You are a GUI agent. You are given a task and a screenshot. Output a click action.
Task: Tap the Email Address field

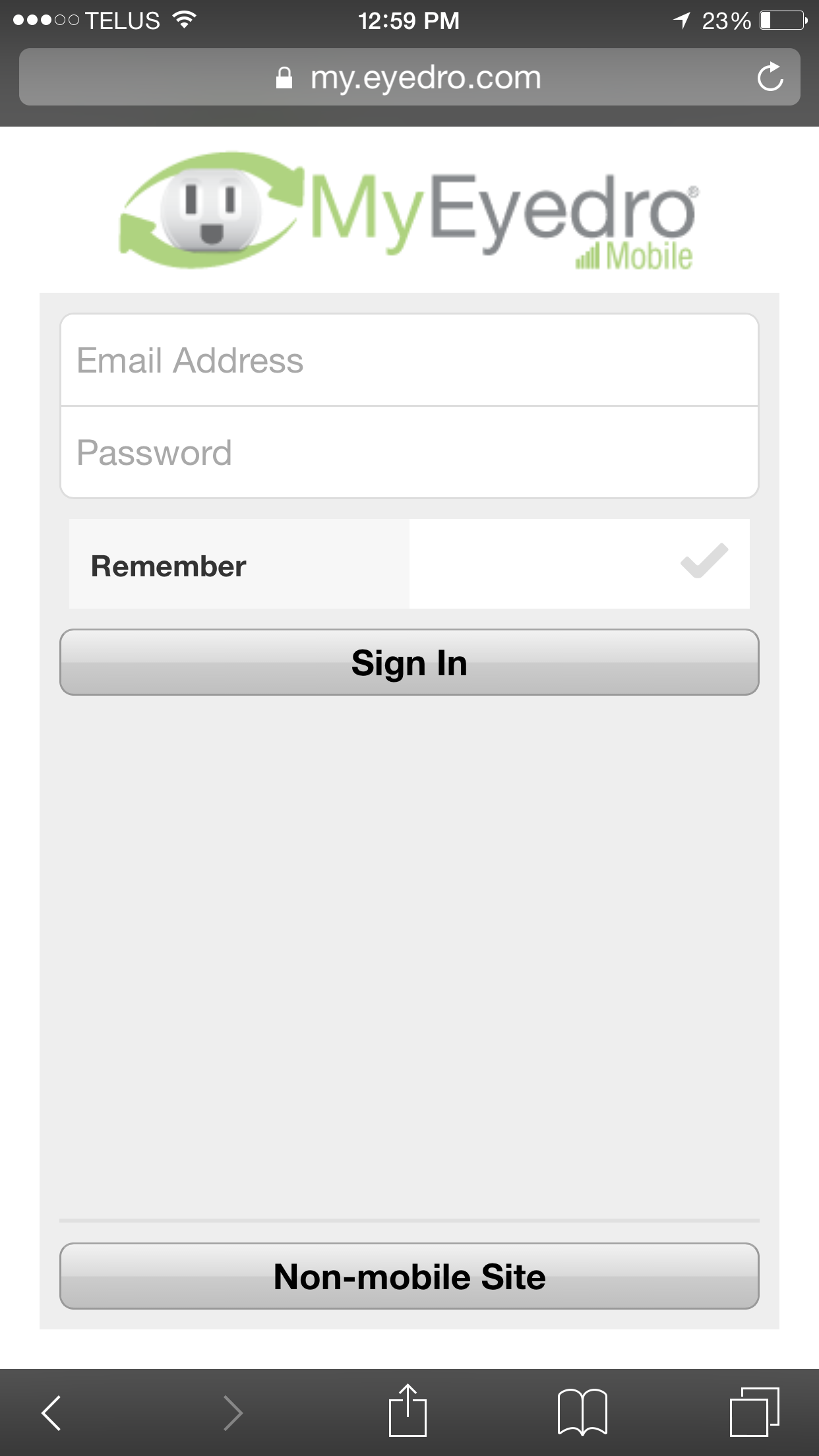point(409,360)
